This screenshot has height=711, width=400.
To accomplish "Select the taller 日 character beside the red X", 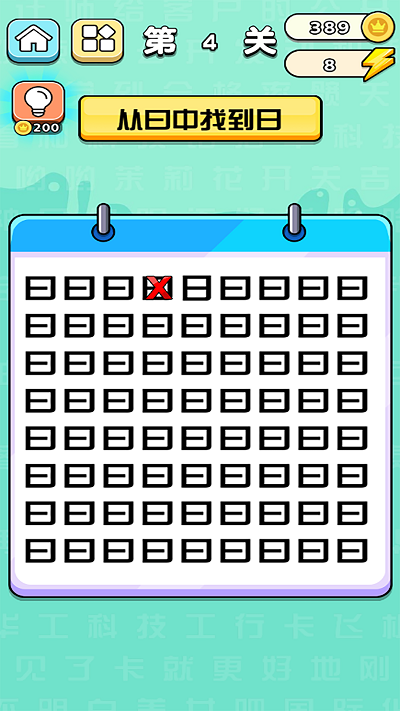I will [x=196, y=287].
